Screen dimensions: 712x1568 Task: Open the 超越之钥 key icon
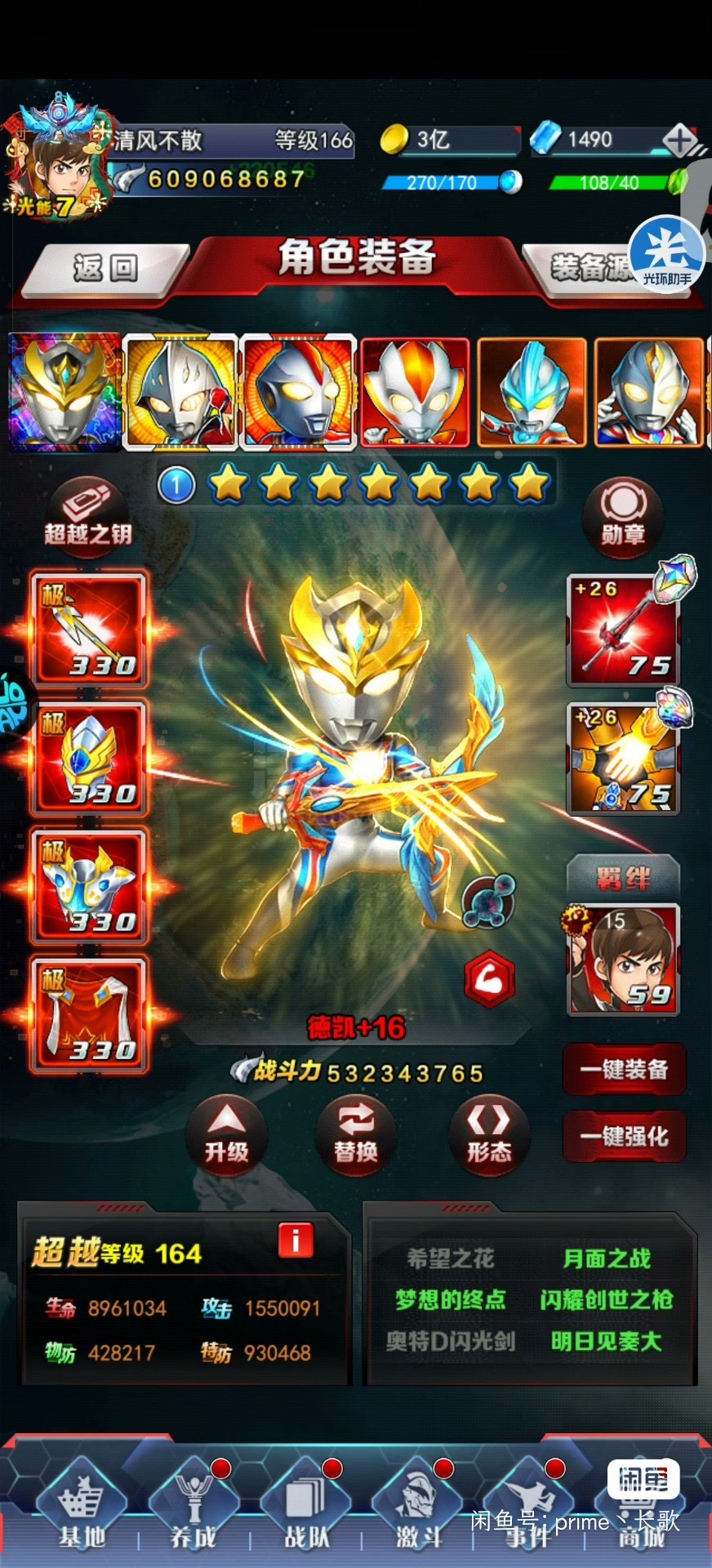[87, 516]
